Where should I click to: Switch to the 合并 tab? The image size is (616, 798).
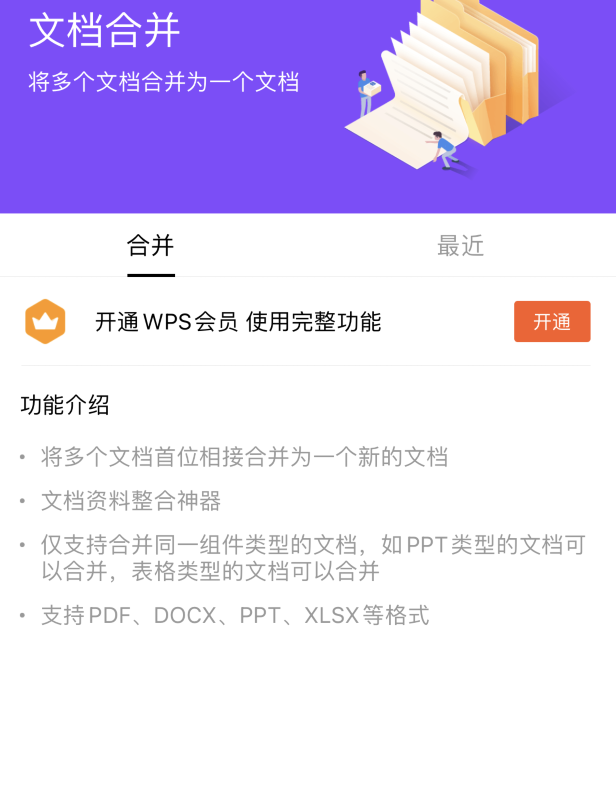coord(151,245)
